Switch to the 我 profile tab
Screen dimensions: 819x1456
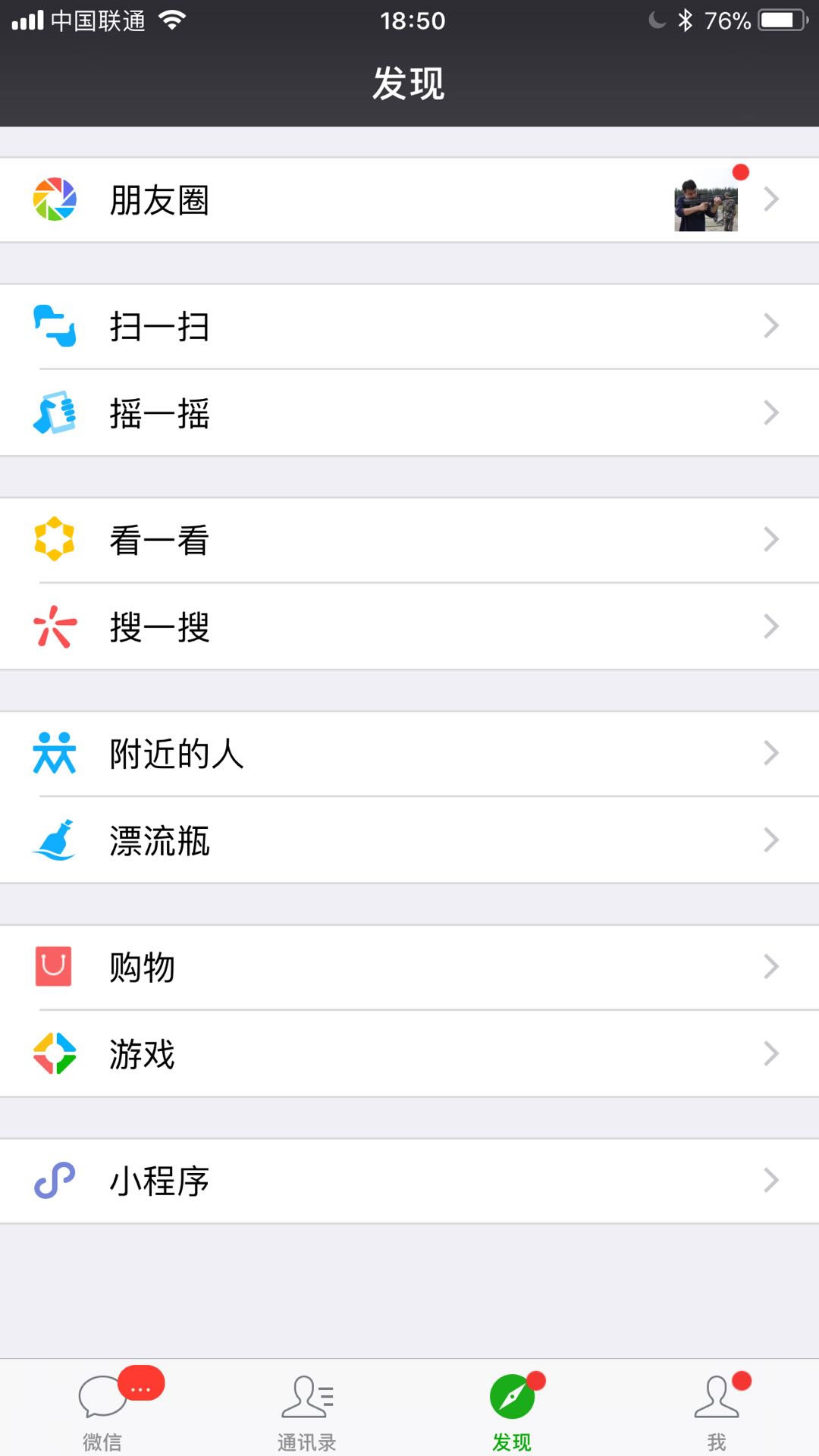point(717,1408)
